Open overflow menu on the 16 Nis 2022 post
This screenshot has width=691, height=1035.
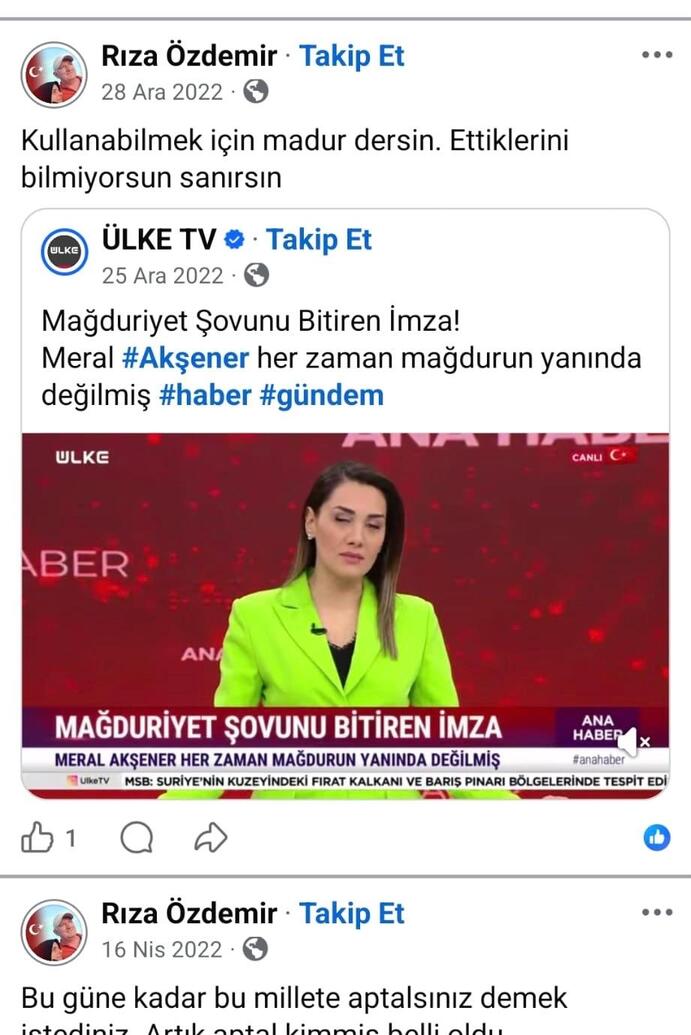[x=656, y=913]
